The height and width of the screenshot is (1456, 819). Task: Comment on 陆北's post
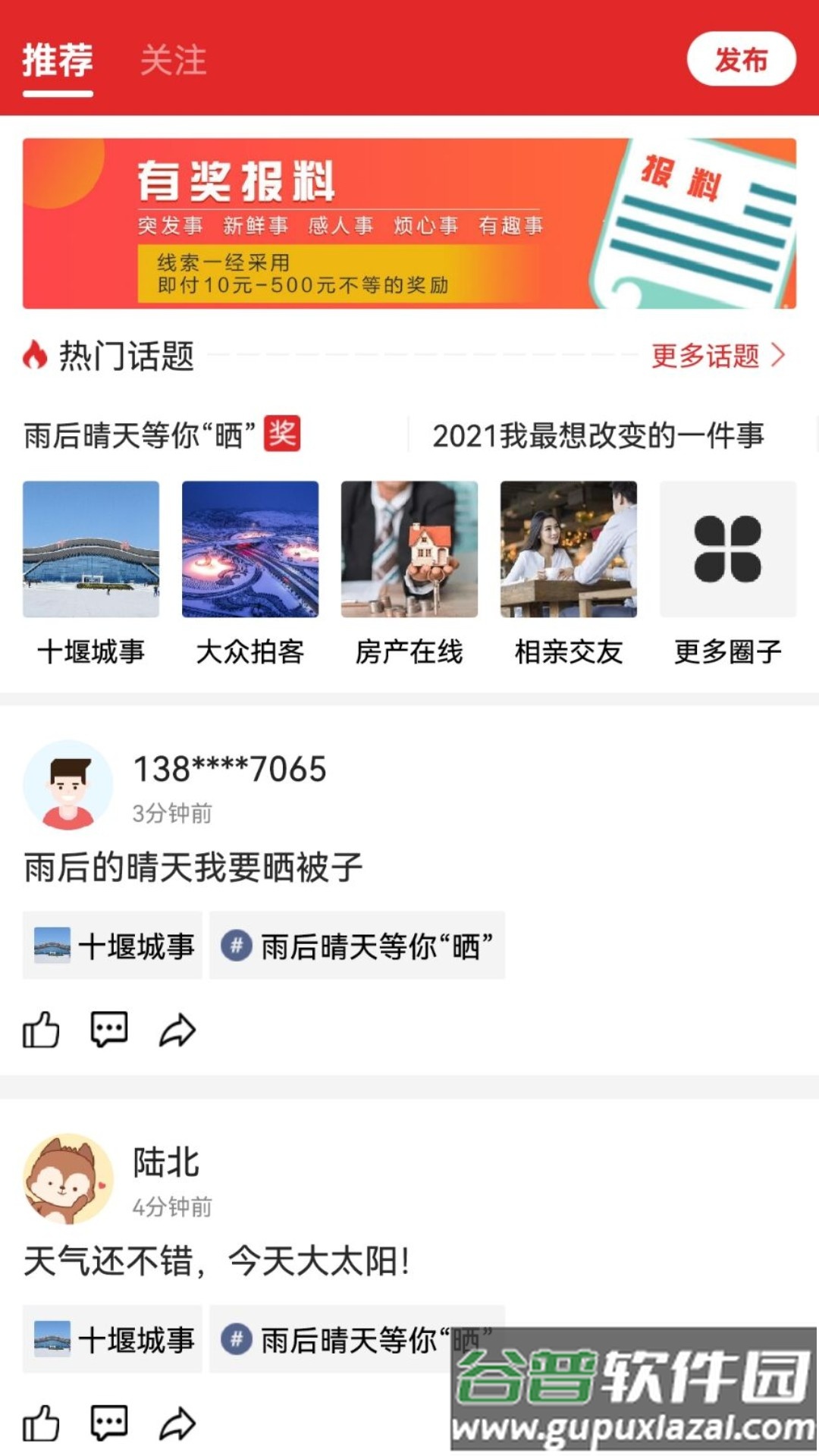coord(109,1423)
